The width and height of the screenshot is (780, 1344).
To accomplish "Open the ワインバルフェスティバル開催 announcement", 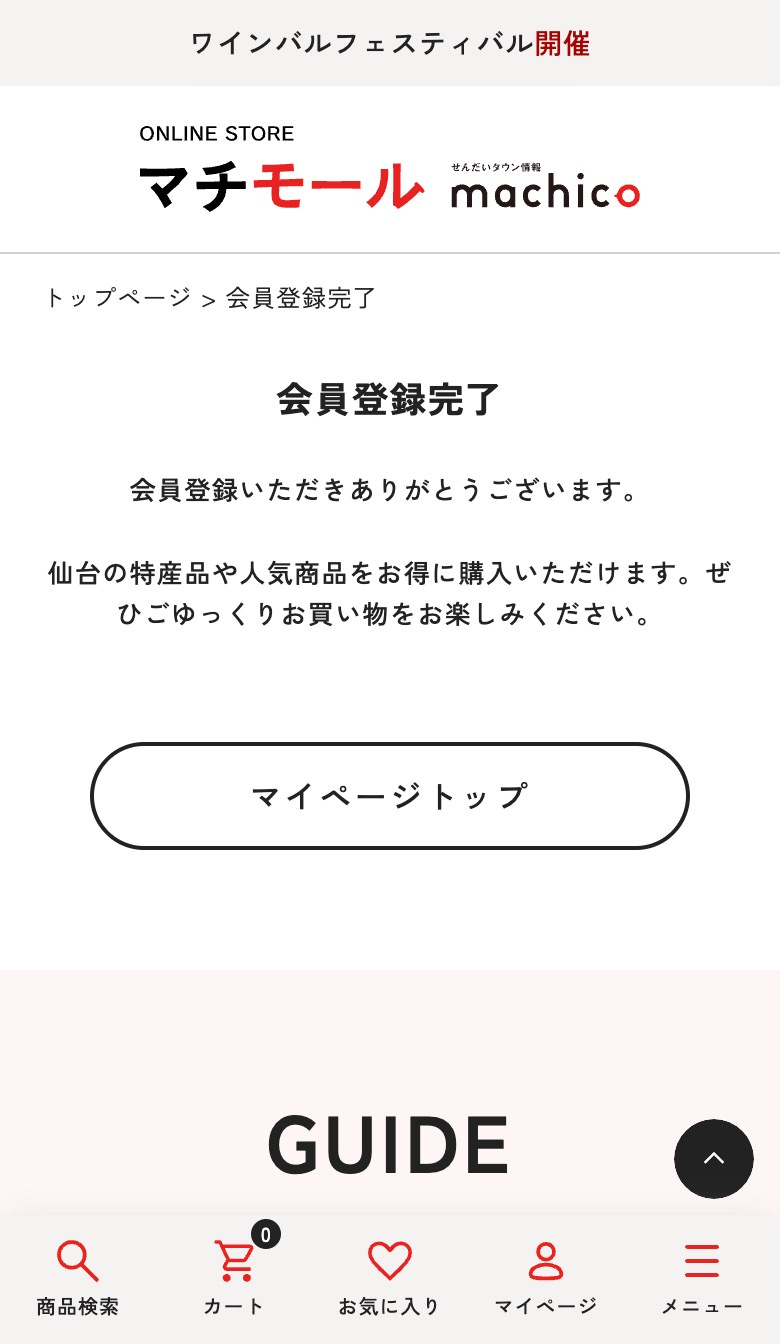I will pyautogui.click(x=390, y=43).
